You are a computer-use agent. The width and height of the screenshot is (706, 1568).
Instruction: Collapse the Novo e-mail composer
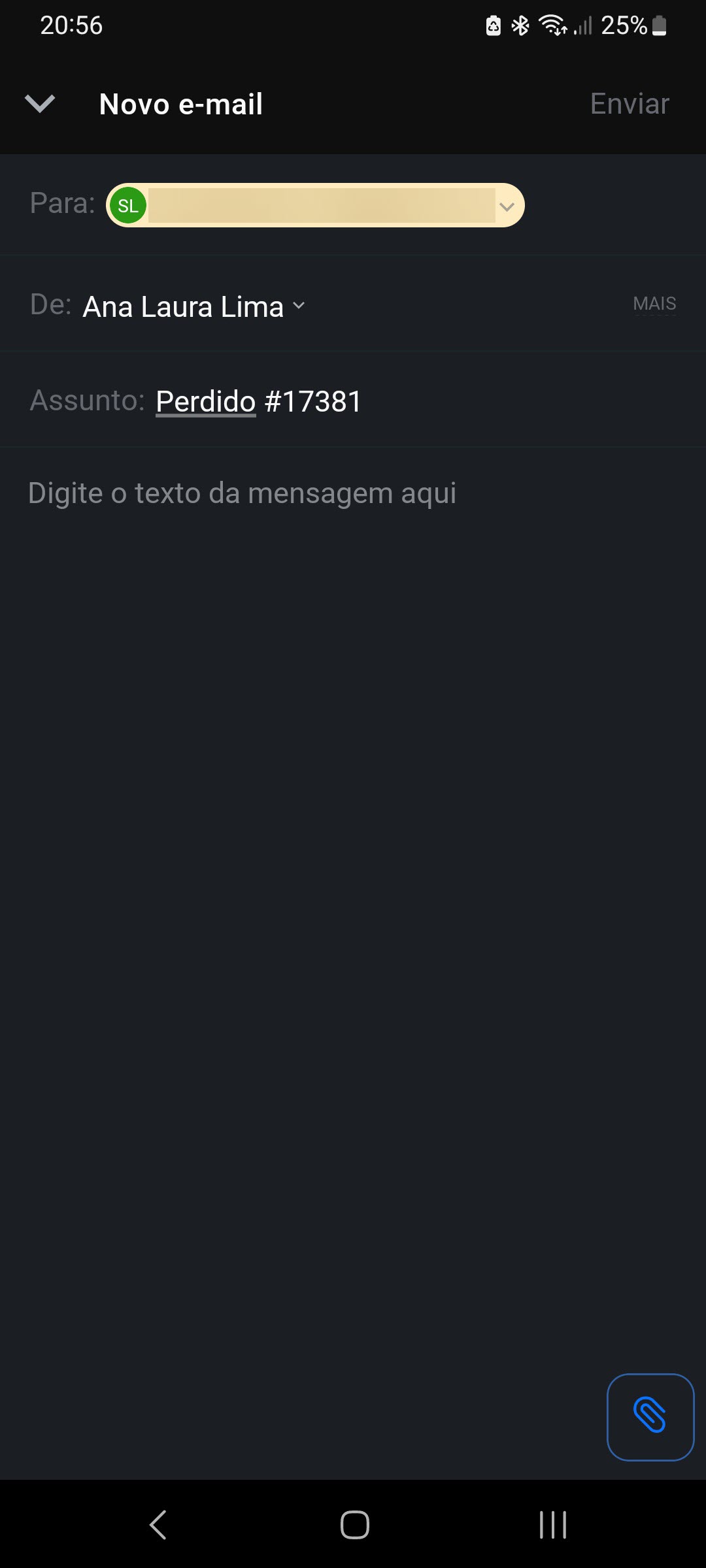coord(40,104)
